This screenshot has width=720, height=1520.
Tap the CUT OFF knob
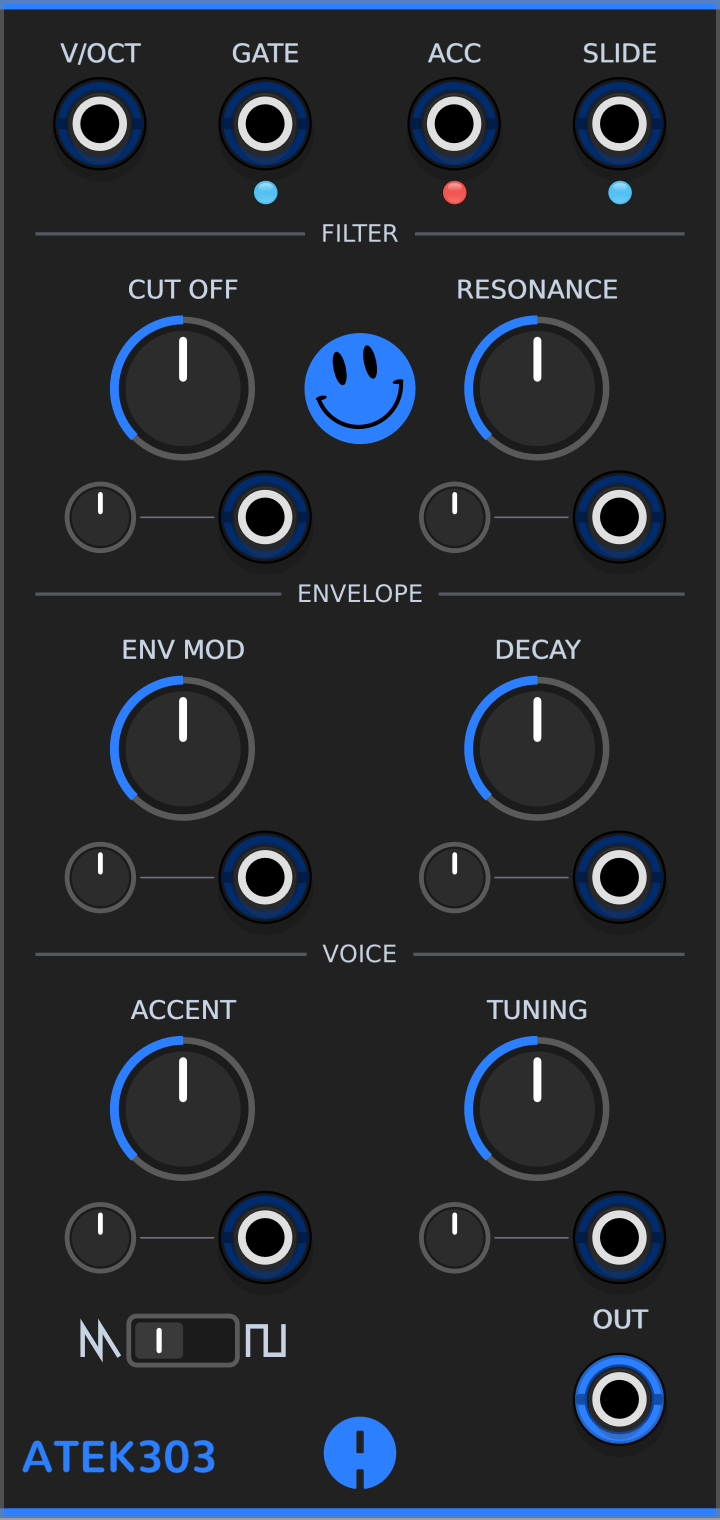(182, 388)
